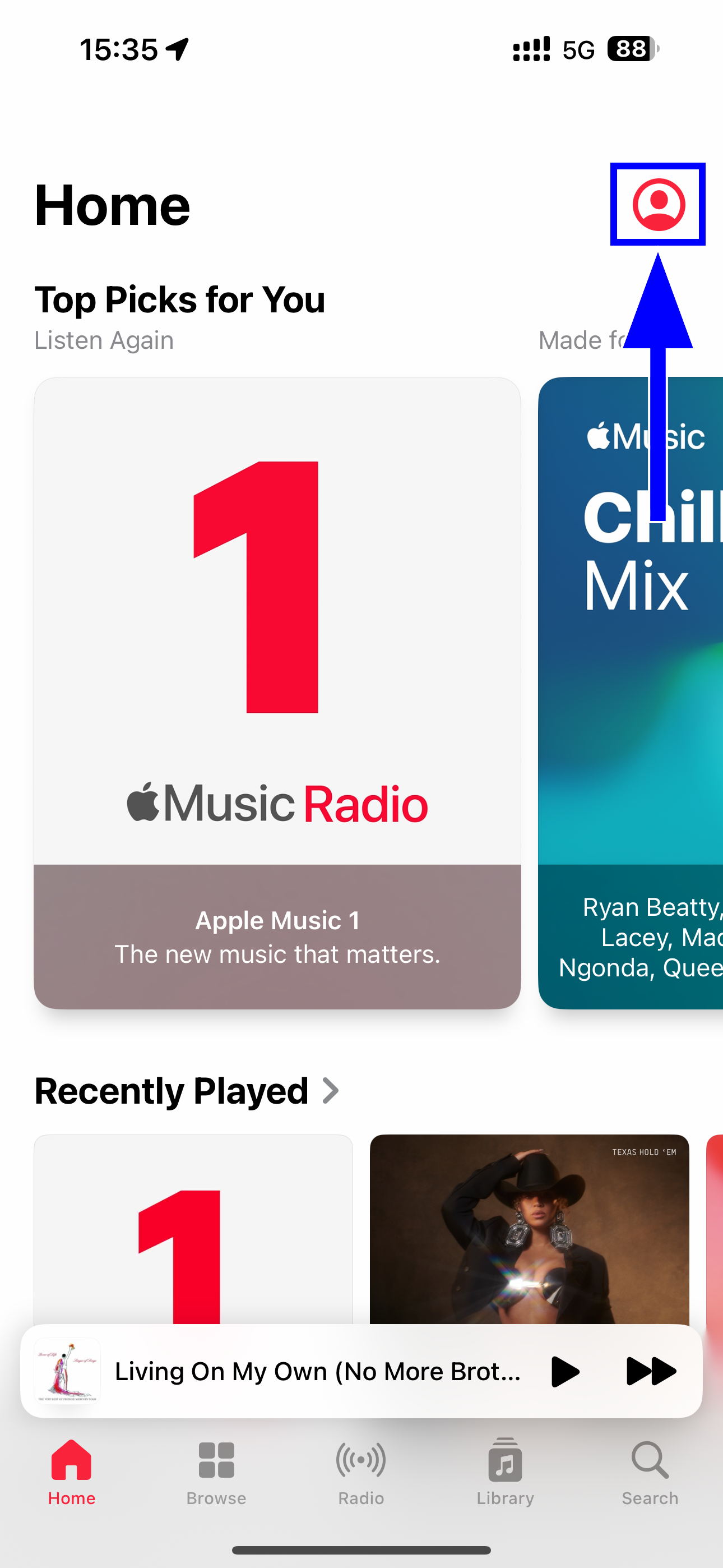The width and height of the screenshot is (723, 1568).
Task: Tap the location arrow in the status bar
Action: tap(176, 49)
